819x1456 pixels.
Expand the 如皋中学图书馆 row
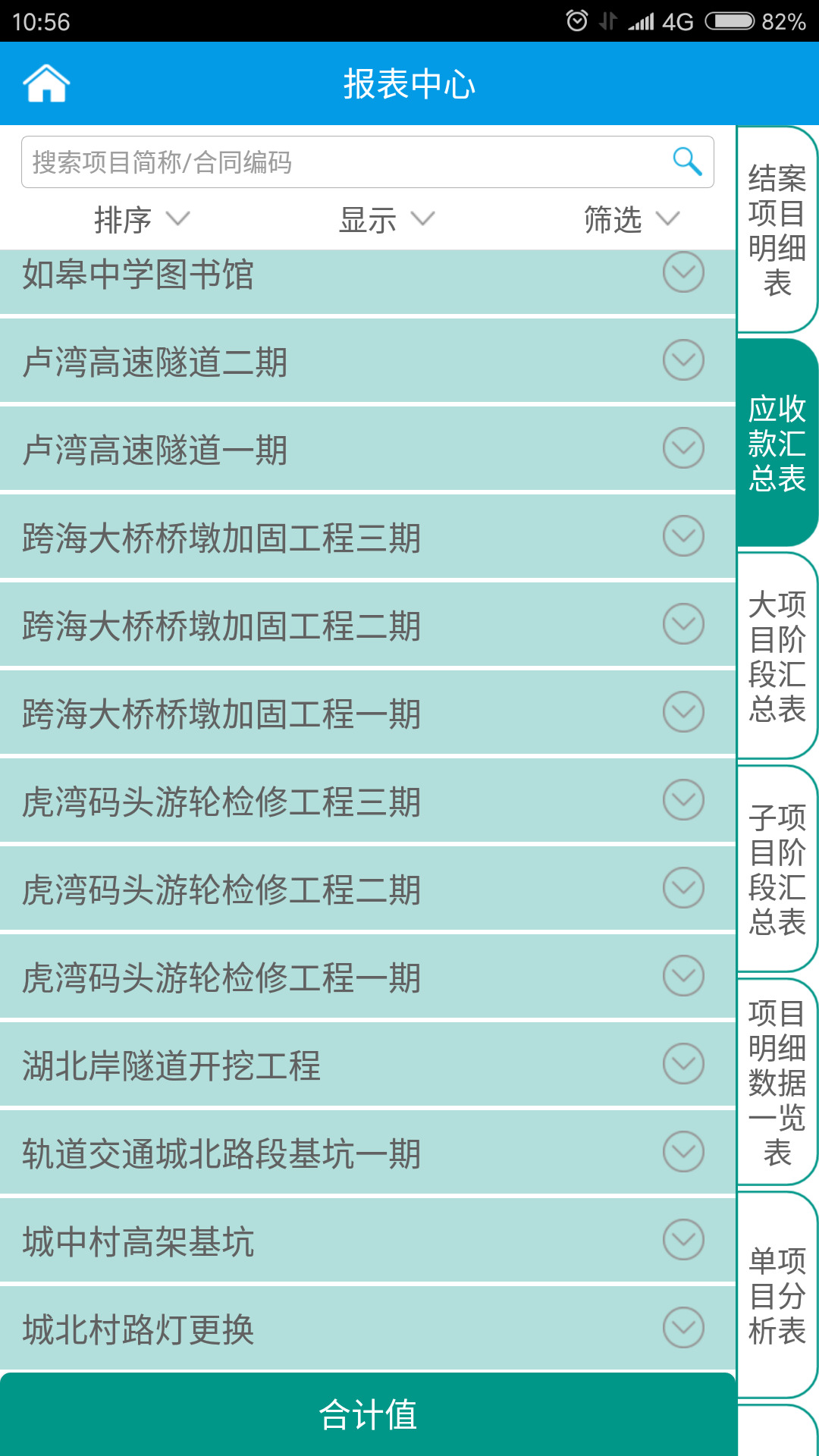pyautogui.click(x=683, y=272)
